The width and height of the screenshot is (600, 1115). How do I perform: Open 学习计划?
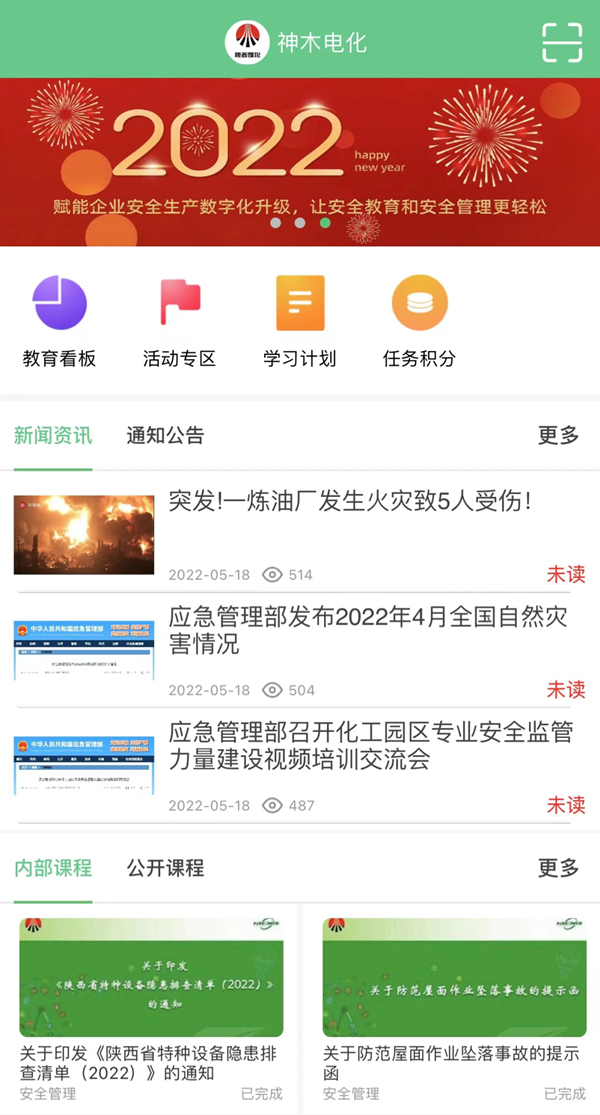[300, 322]
